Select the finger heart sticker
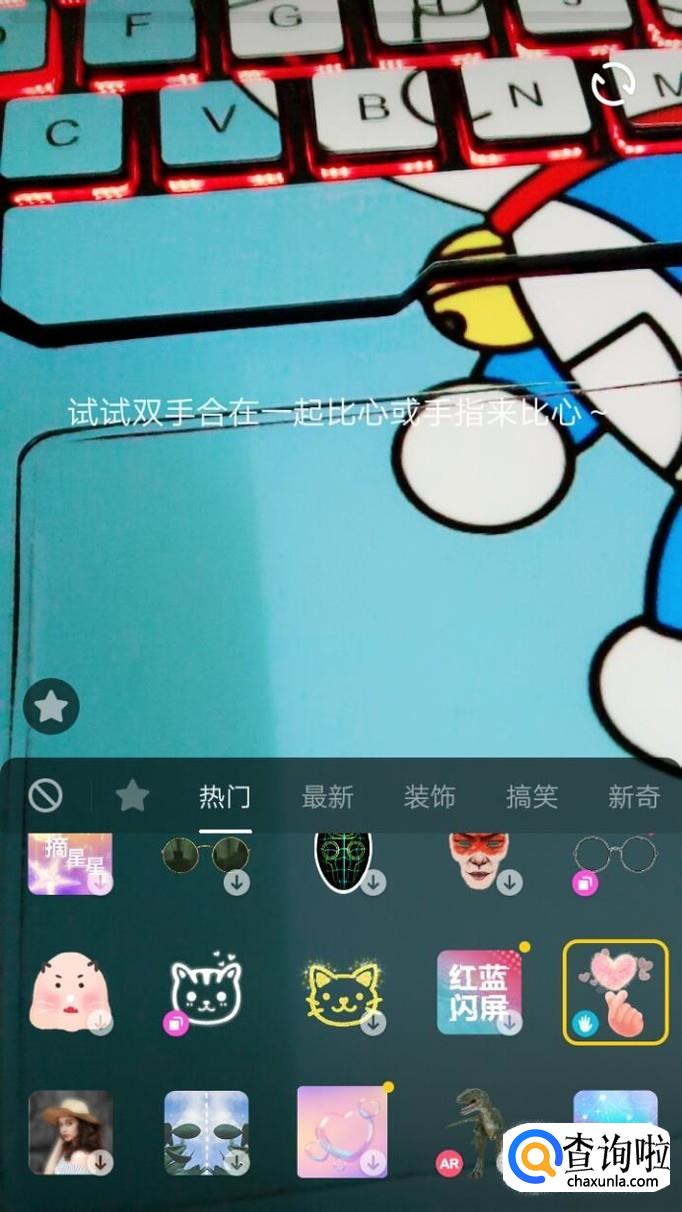This screenshot has width=682, height=1212. [615, 992]
